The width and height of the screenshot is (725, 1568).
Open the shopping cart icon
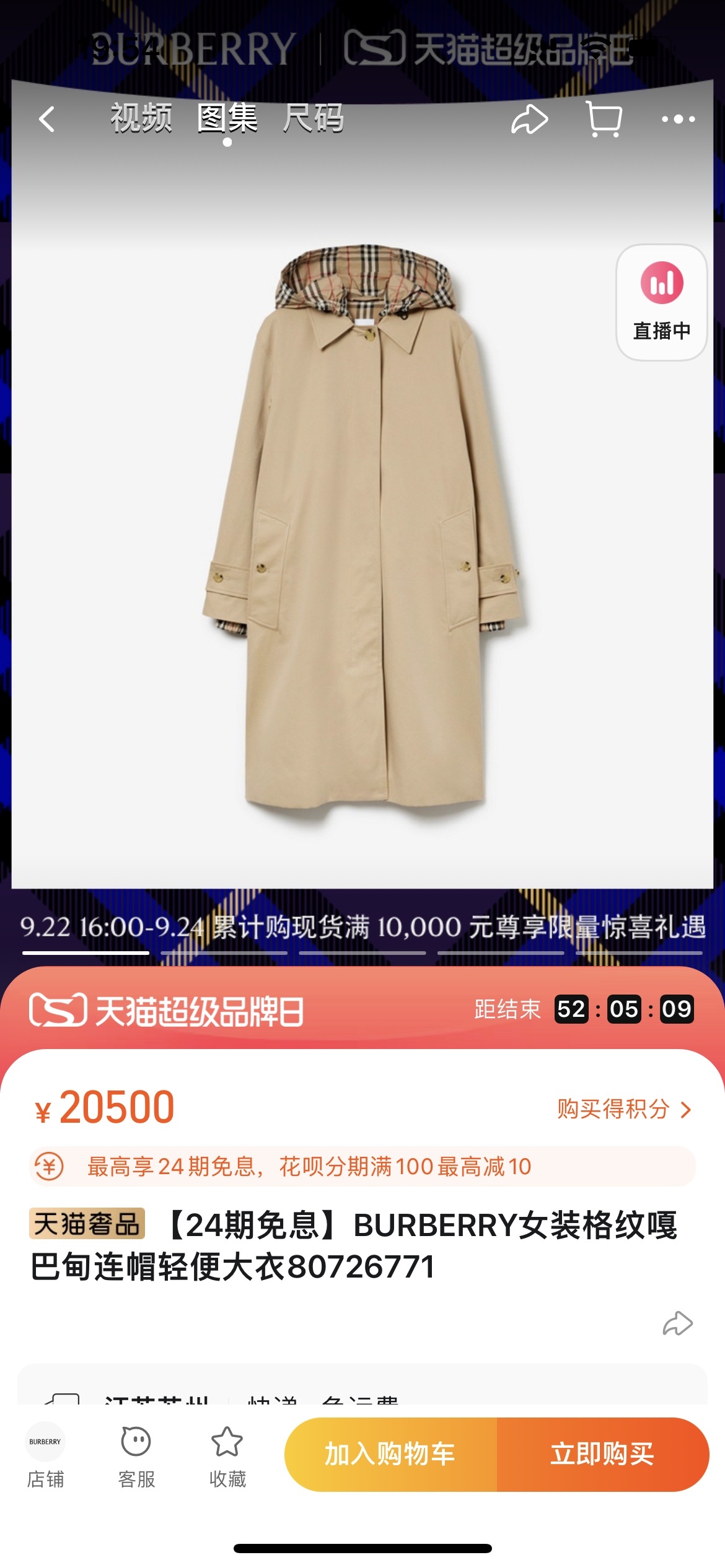click(604, 119)
